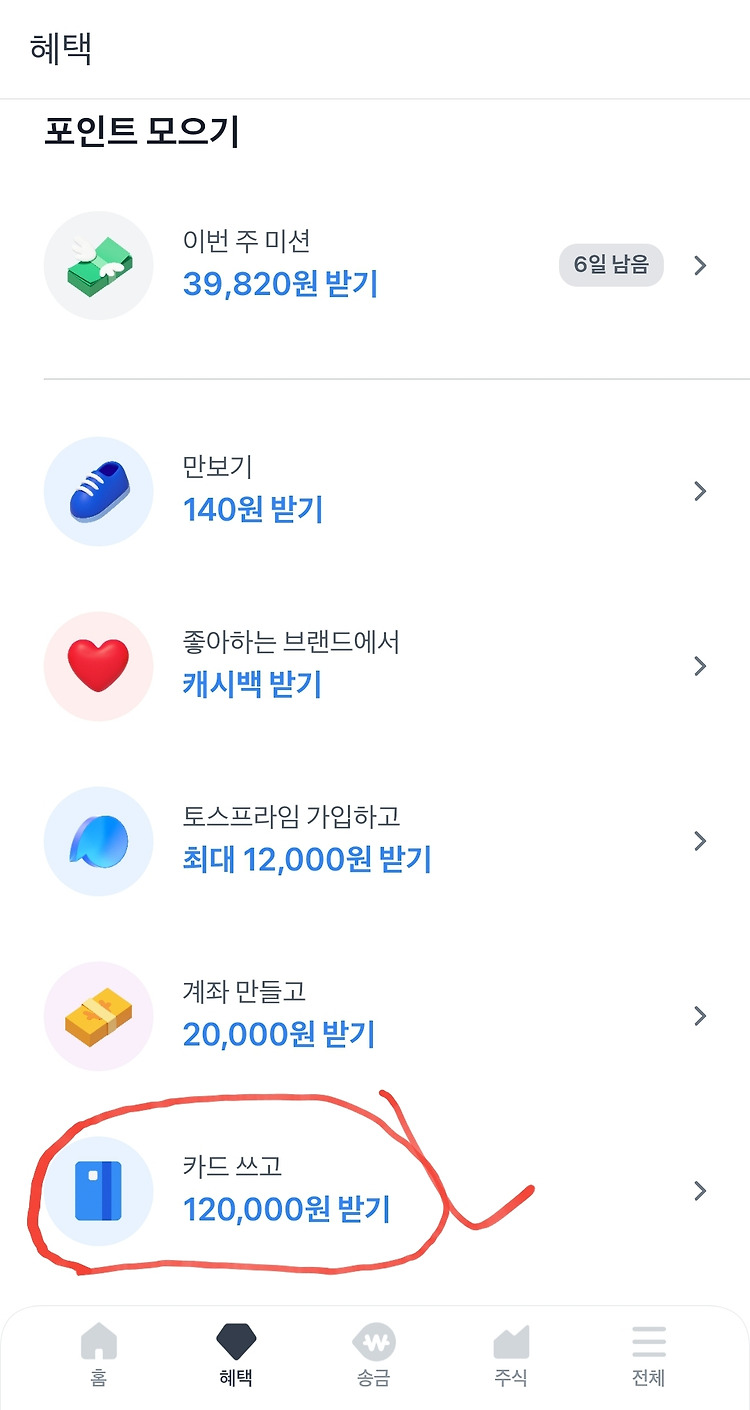This screenshot has width=750, height=1410.
Task: Open 카드 쓰고 120,000원 받기
Action: tap(375, 1191)
